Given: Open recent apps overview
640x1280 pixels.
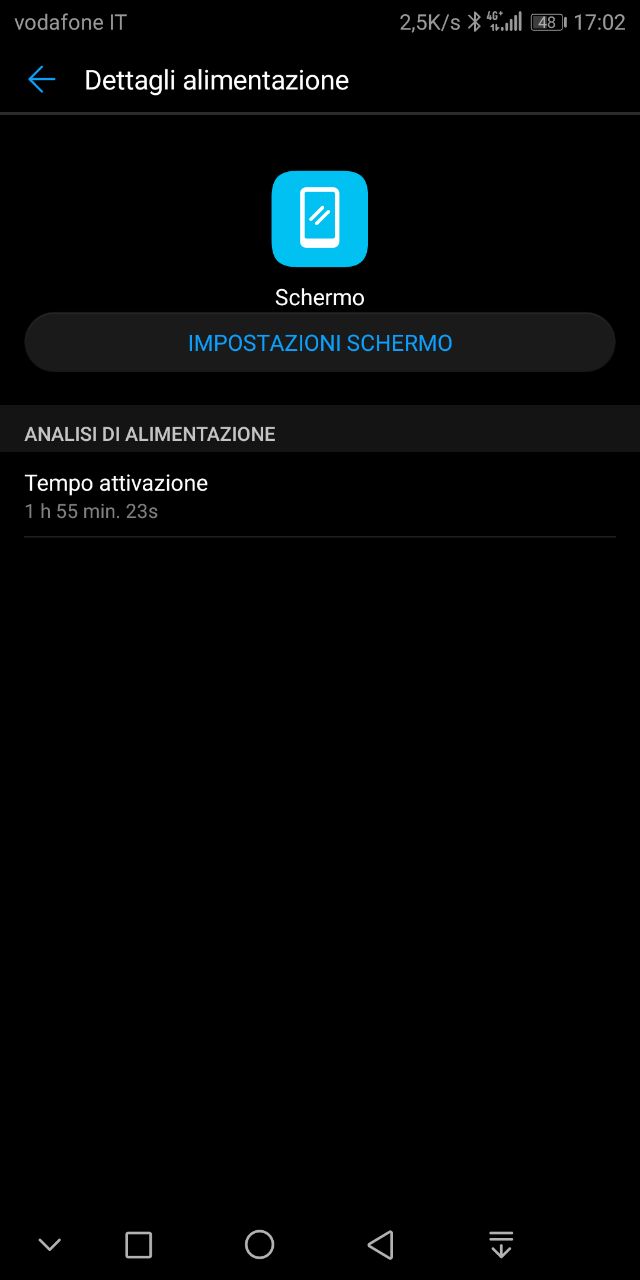Looking at the screenshot, I should [x=138, y=1244].
